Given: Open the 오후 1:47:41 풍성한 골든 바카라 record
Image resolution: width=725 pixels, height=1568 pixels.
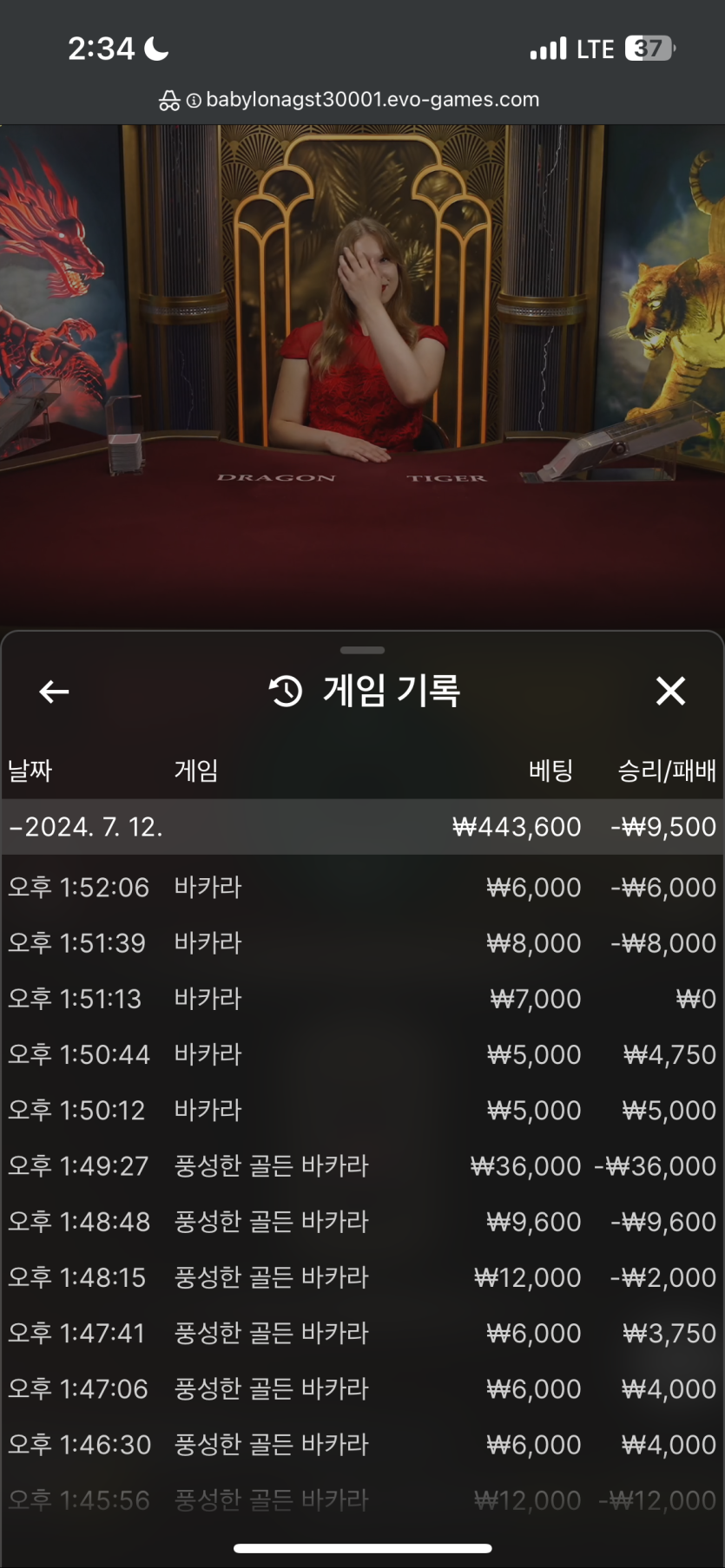Looking at the screenshot, I should [362, 1333].
